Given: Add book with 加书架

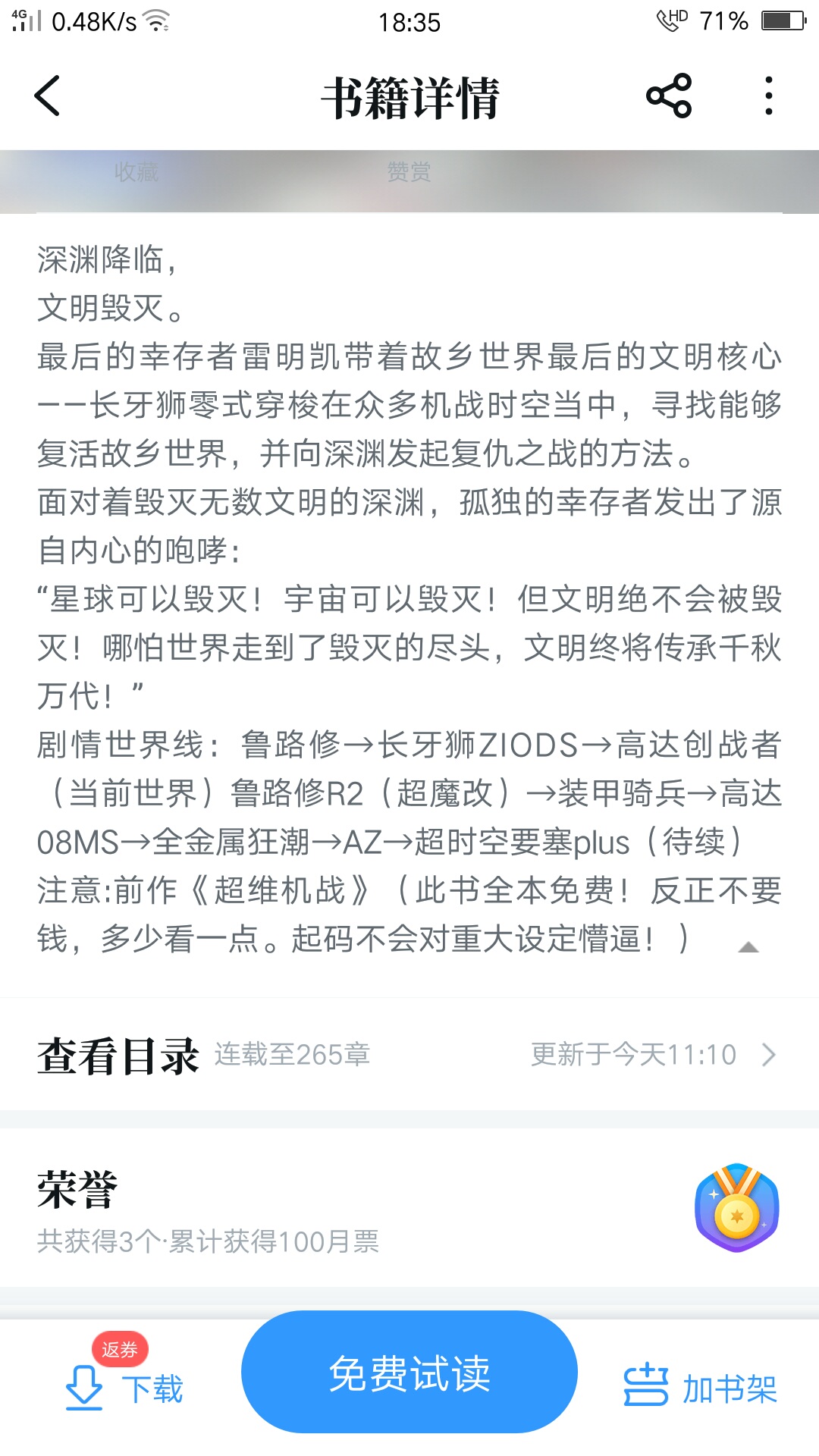Looking at the screenshot, I should [x=700, y=1388].
